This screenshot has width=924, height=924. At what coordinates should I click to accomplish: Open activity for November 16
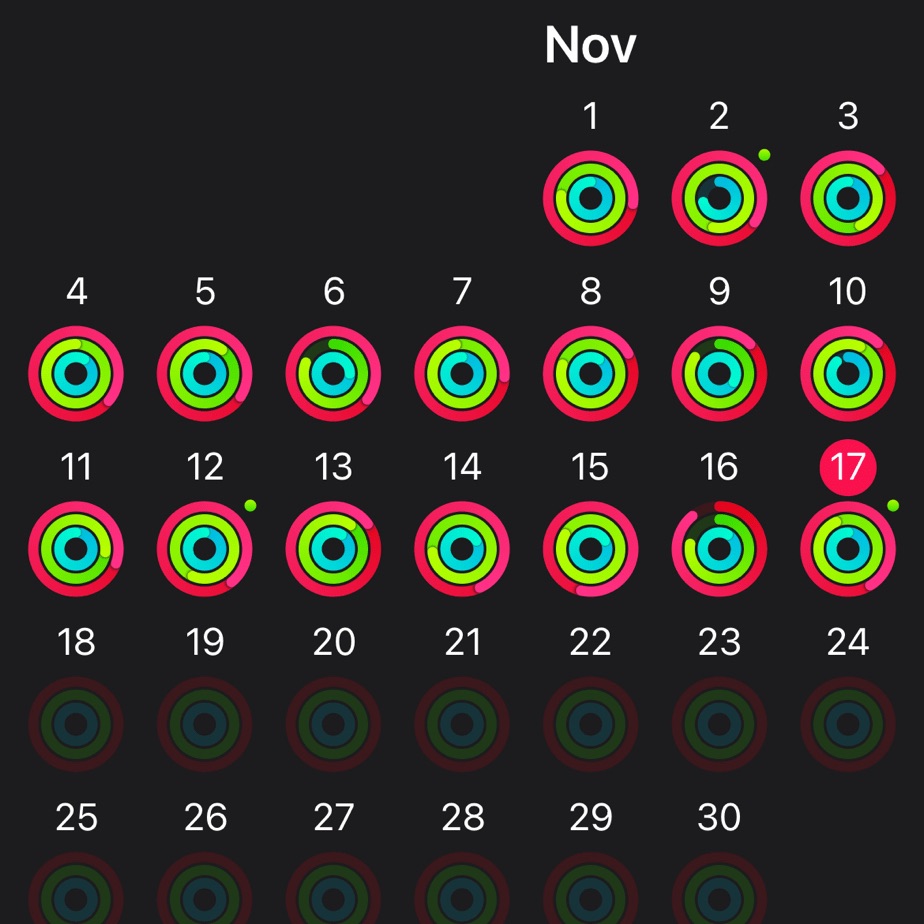coord(719,549)
